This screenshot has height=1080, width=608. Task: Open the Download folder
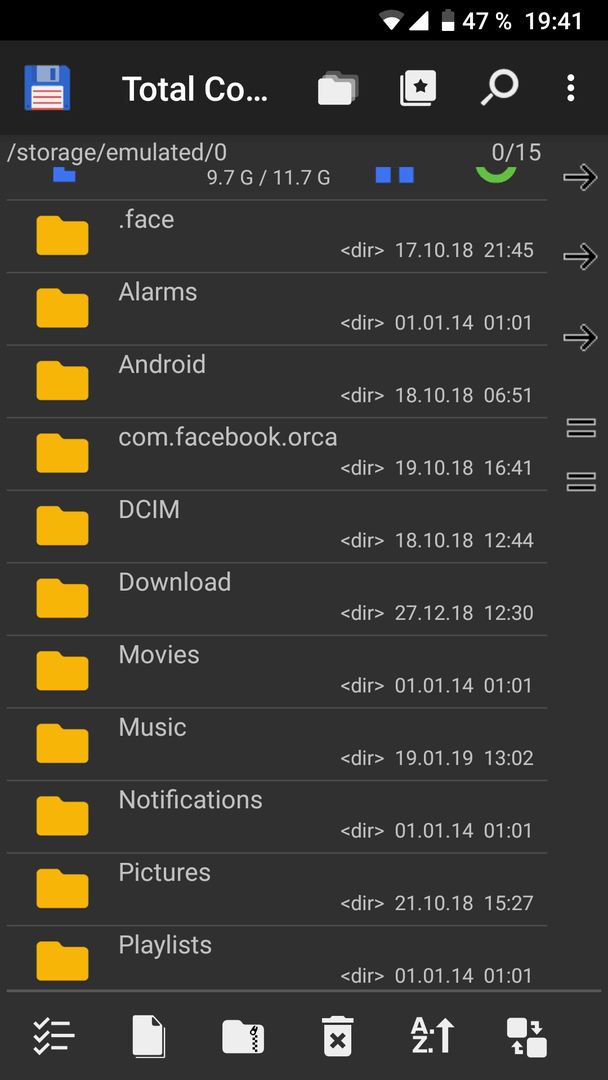(x=277, y=599)
